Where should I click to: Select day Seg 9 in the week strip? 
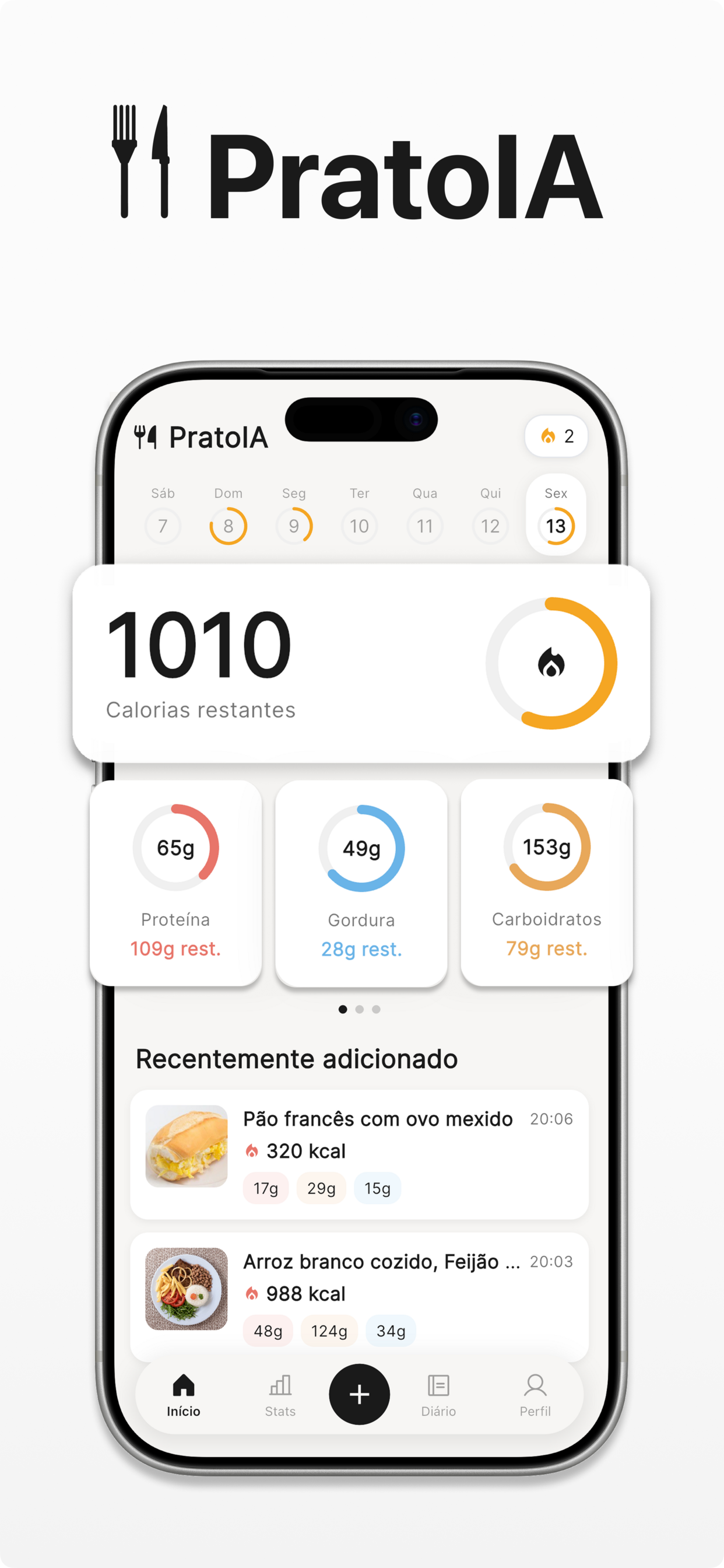tap(294, 524)
